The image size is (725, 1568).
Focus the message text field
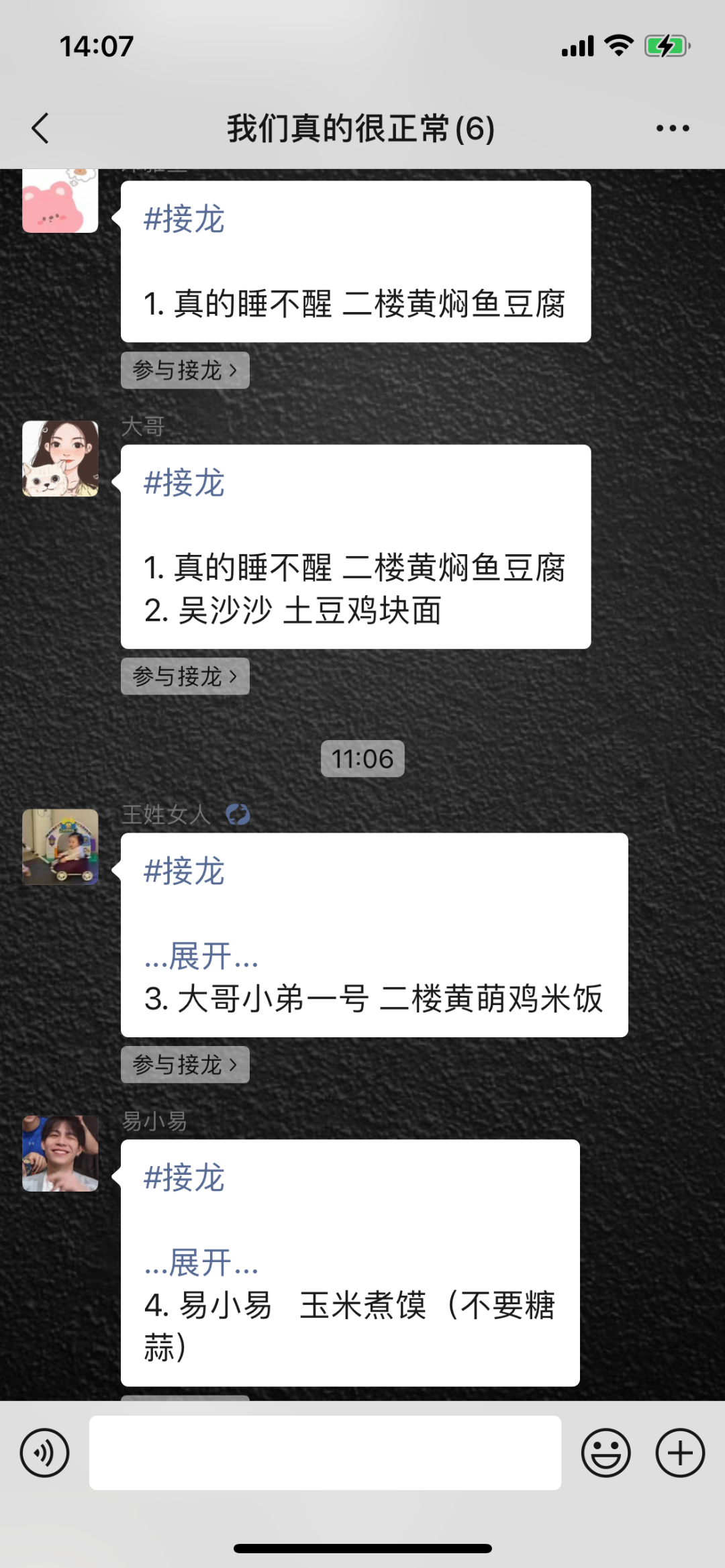click(325, 1453)
